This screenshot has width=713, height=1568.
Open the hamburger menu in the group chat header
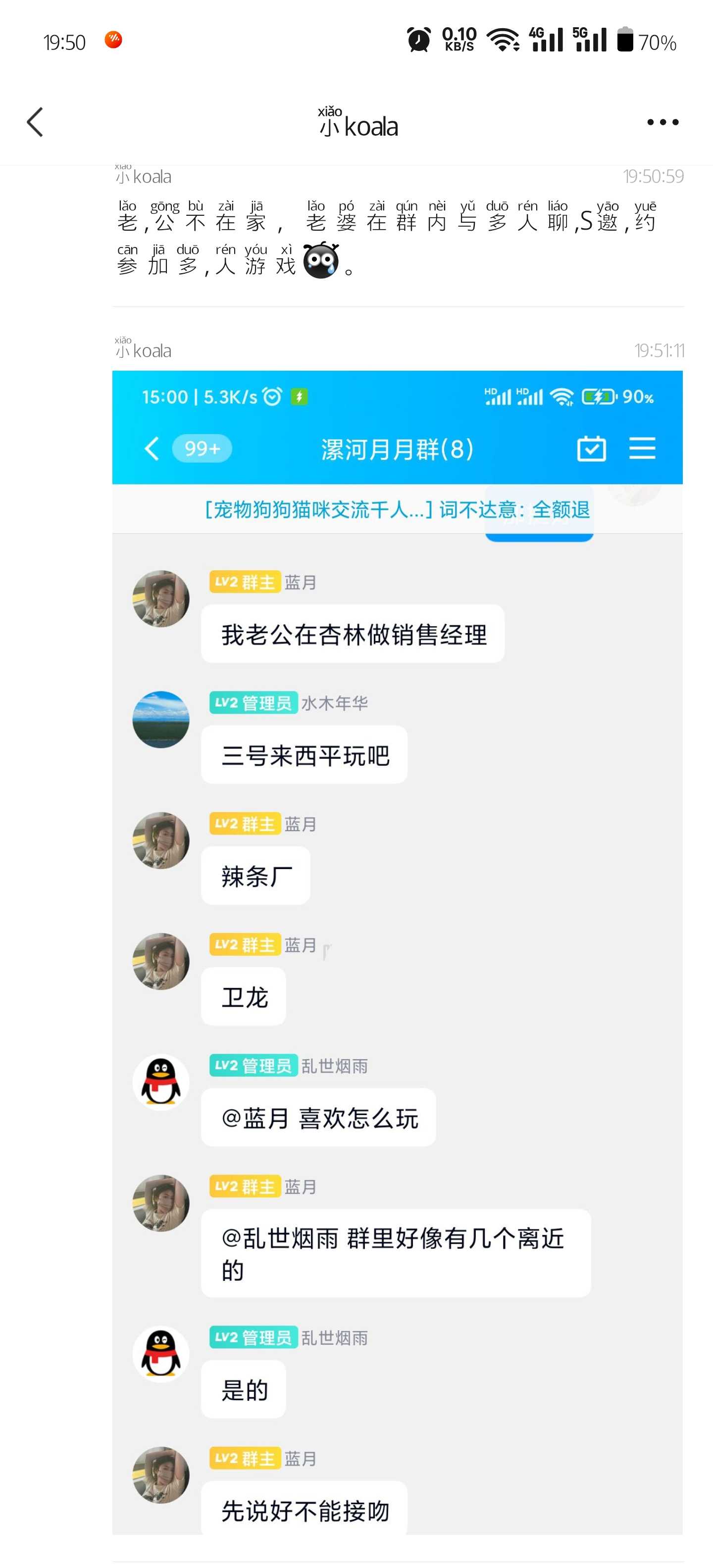click(643, 448)
